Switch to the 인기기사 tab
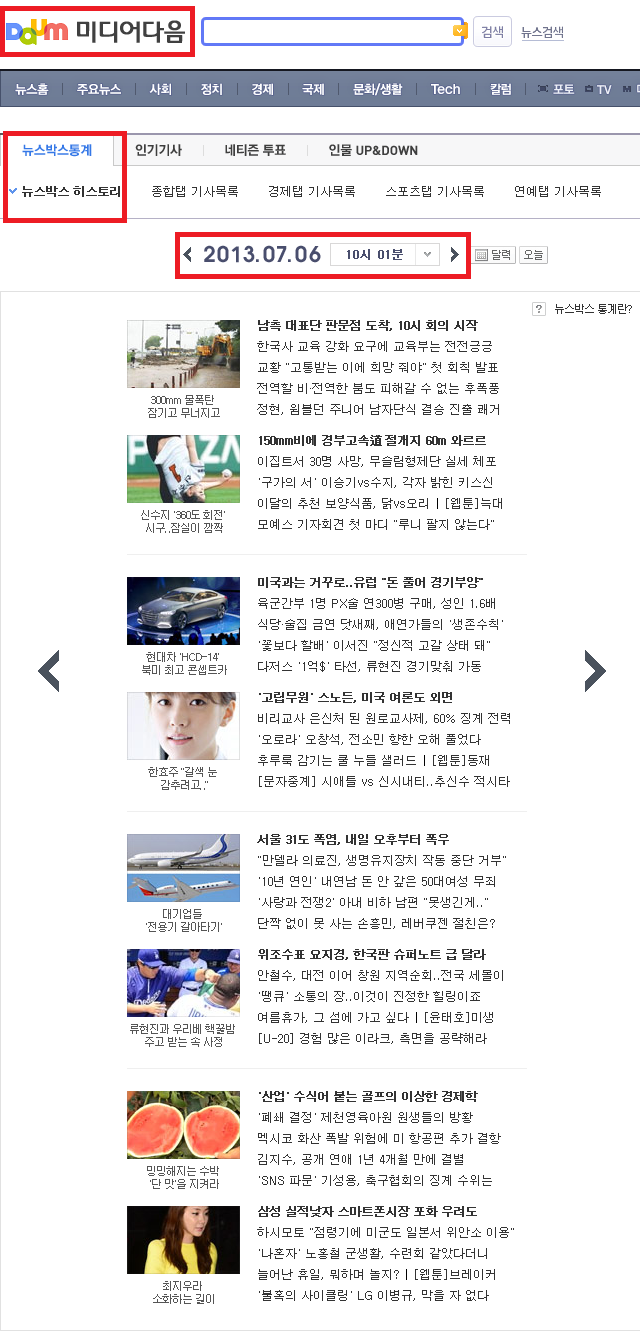 coord(158,150)
